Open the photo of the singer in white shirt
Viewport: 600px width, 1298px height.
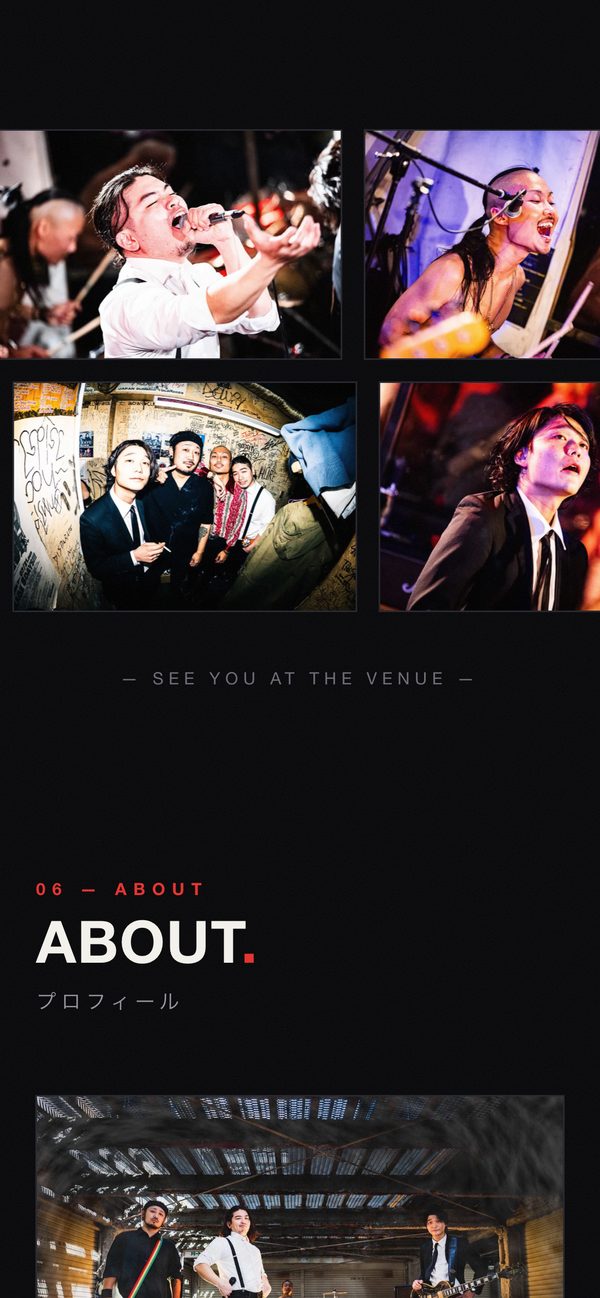[170, 244]
